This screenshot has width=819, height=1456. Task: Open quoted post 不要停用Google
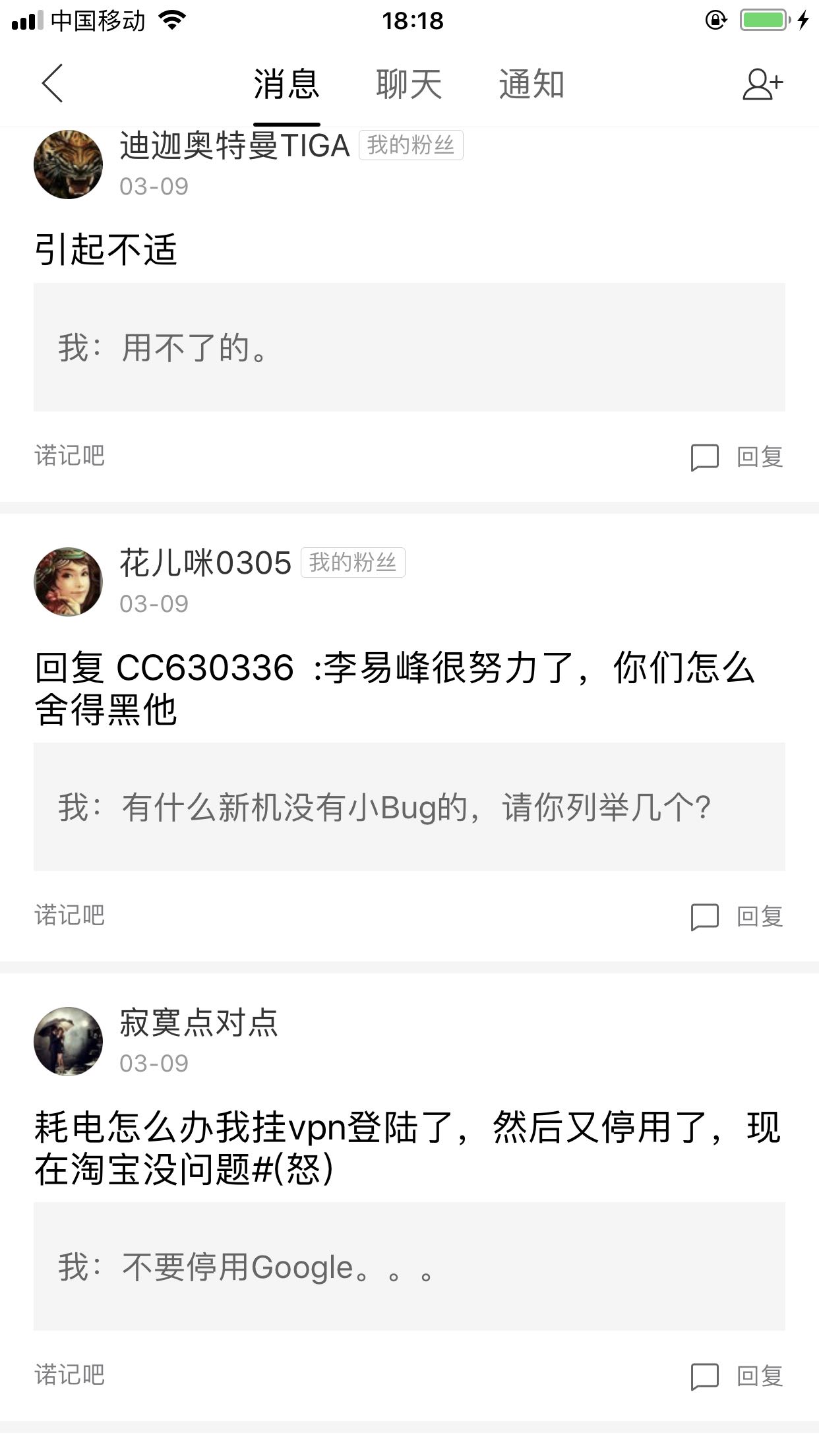(x=409, y=1267)
